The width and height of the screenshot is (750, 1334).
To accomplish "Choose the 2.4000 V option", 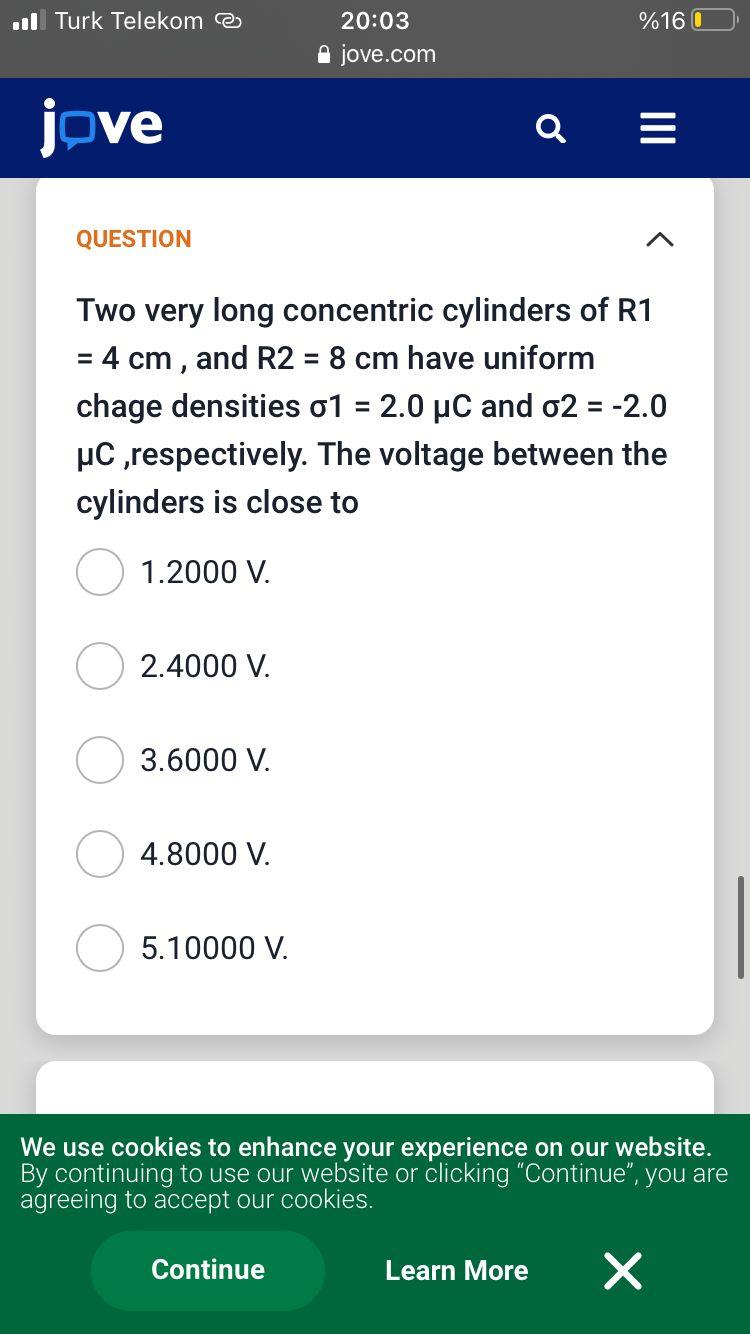I will pyautogui.click(x=100, y=666).
